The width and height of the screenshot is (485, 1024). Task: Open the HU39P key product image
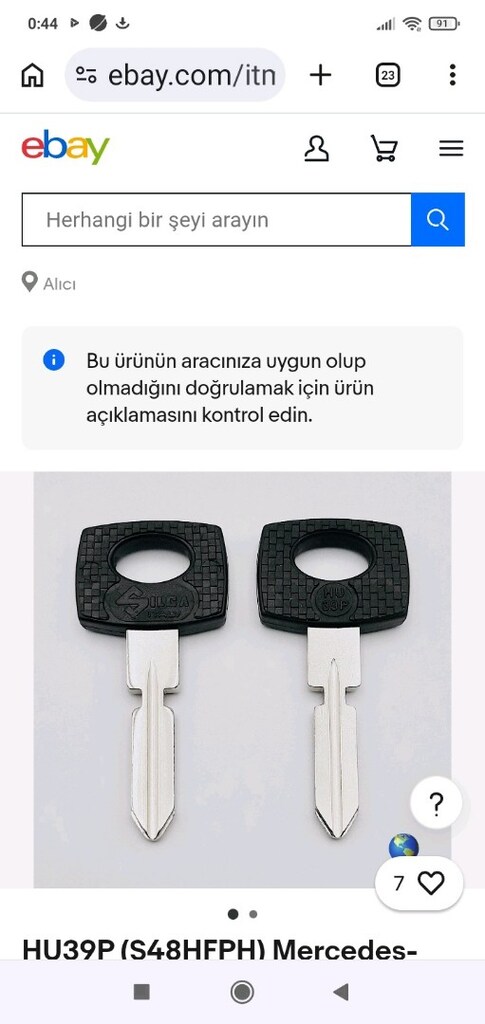(x=242, y=679)
